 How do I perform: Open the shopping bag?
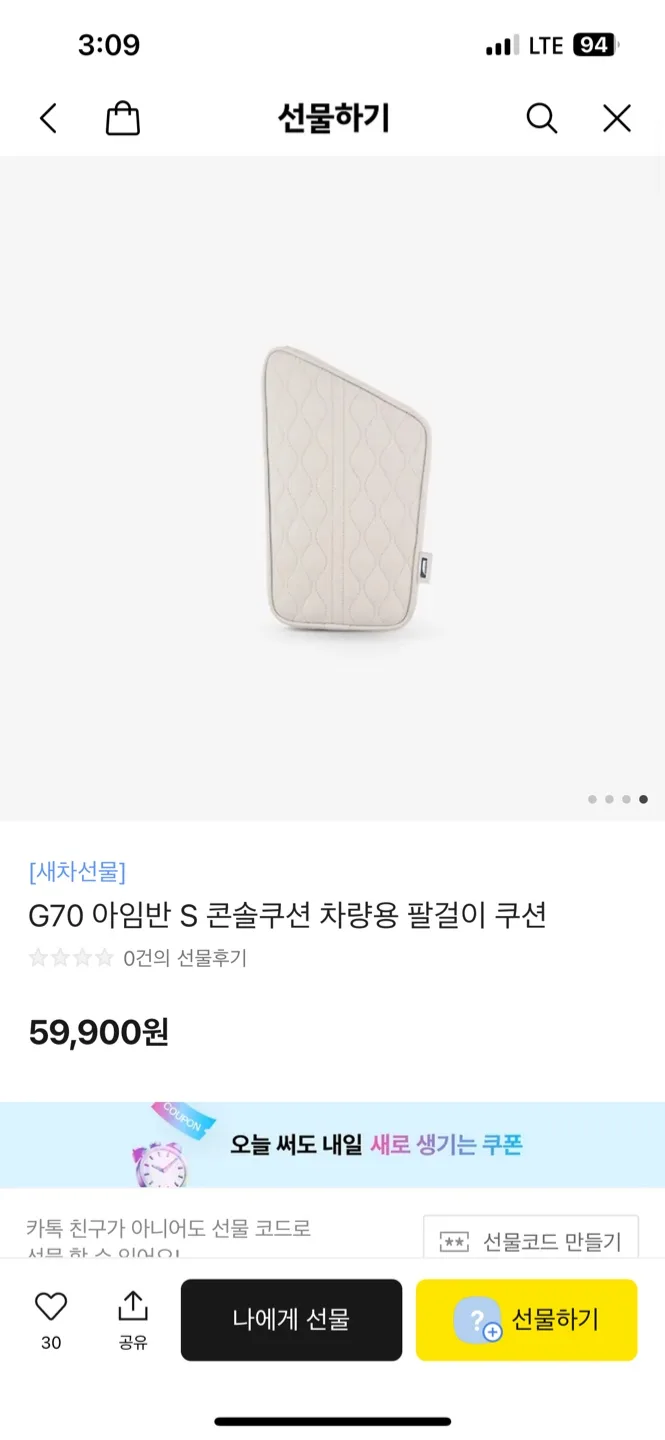click(123, 119)
